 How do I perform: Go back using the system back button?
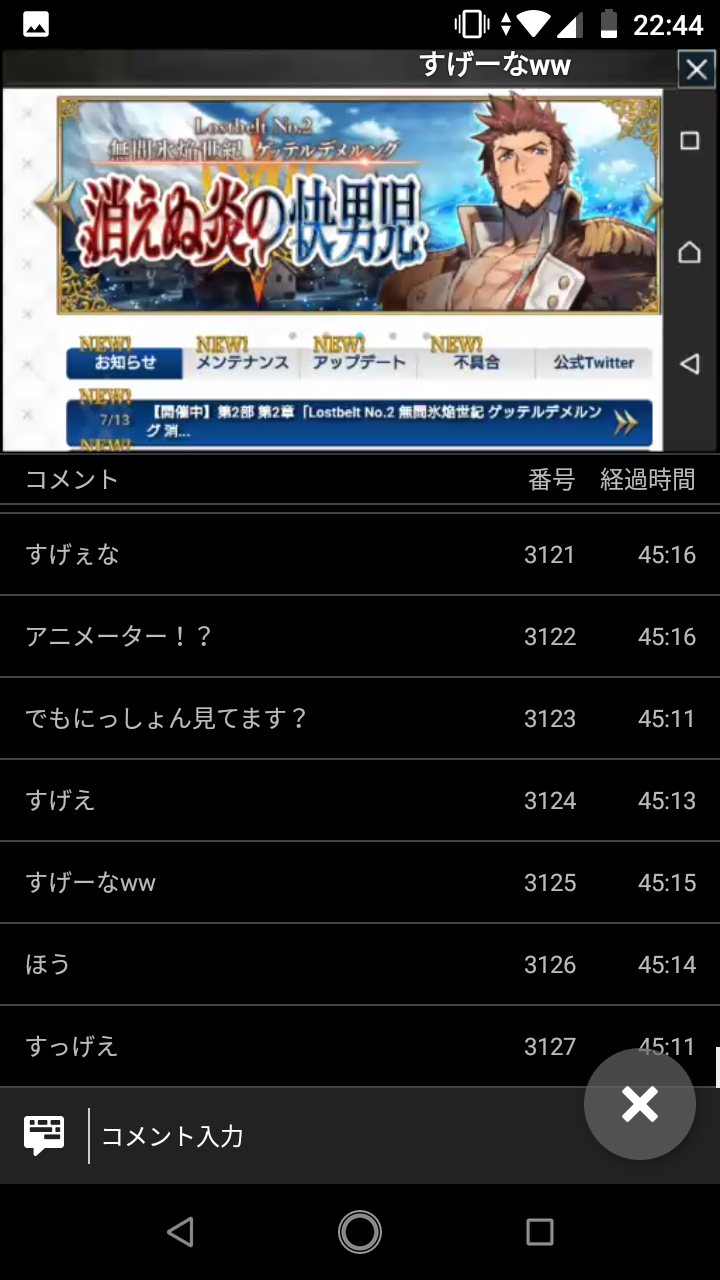(x=180, y=1232)
